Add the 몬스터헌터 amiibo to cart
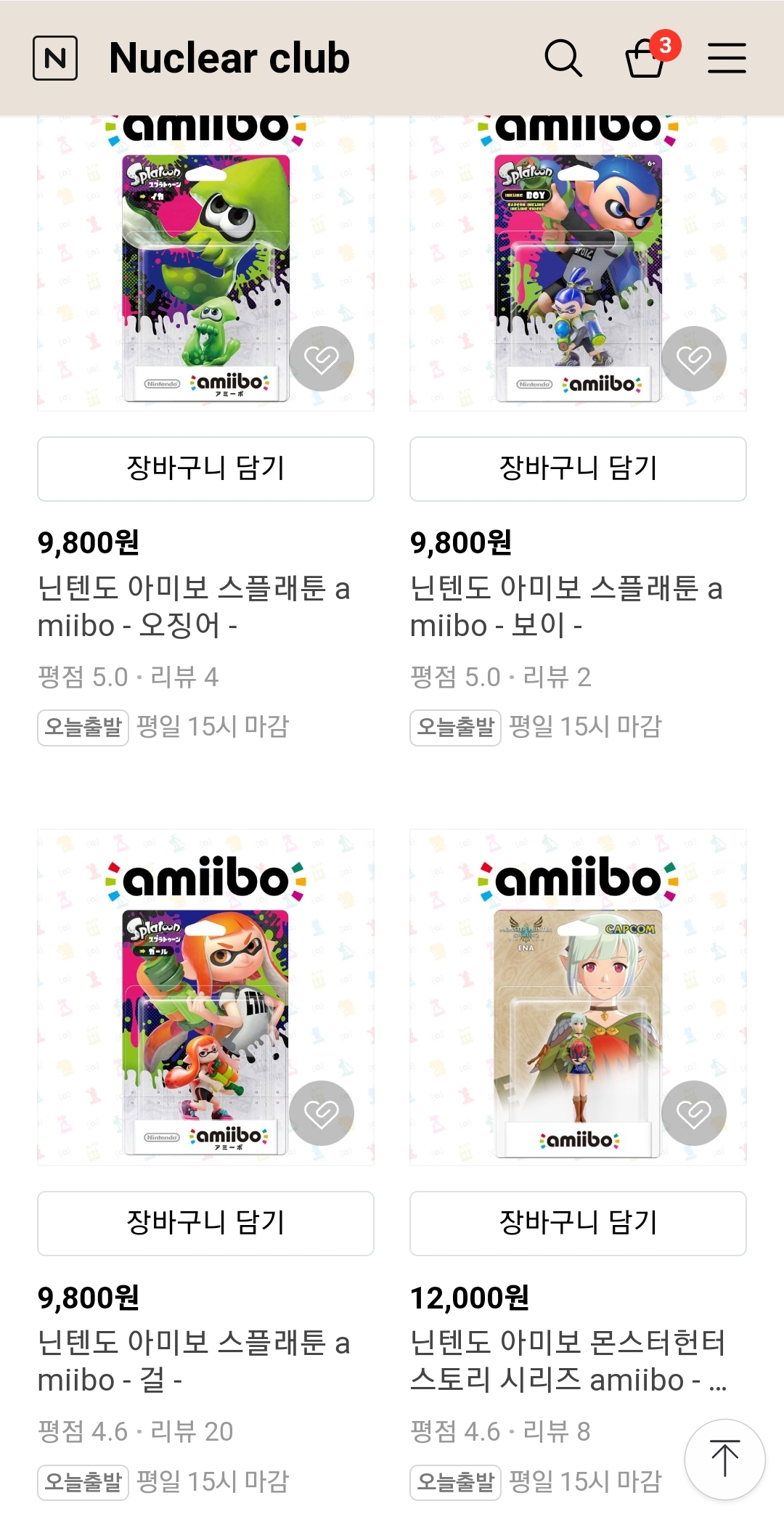Viewport: 784px width, 1530px height. click(578, 1224)
